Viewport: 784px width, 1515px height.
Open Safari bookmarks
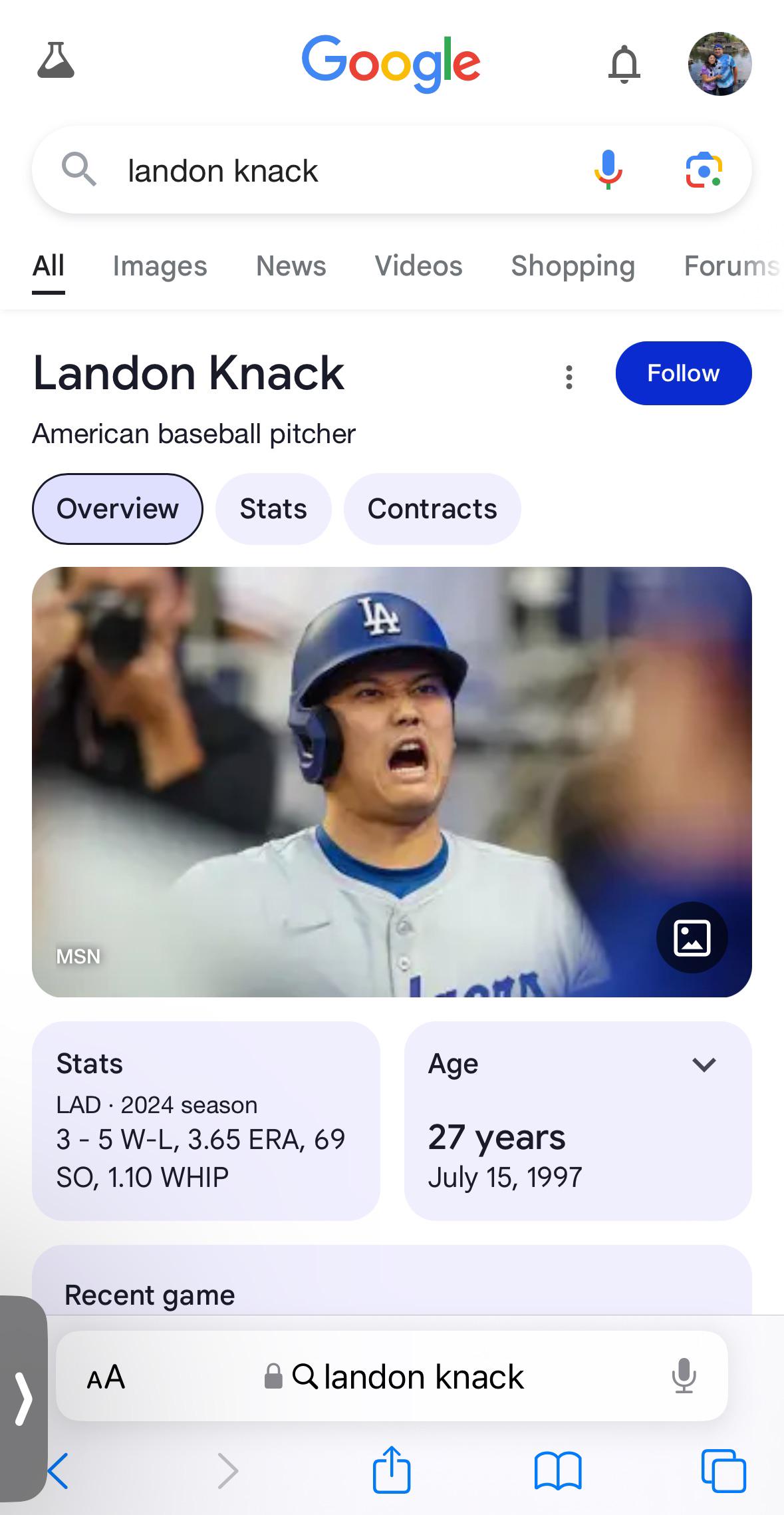[558, 1470]
